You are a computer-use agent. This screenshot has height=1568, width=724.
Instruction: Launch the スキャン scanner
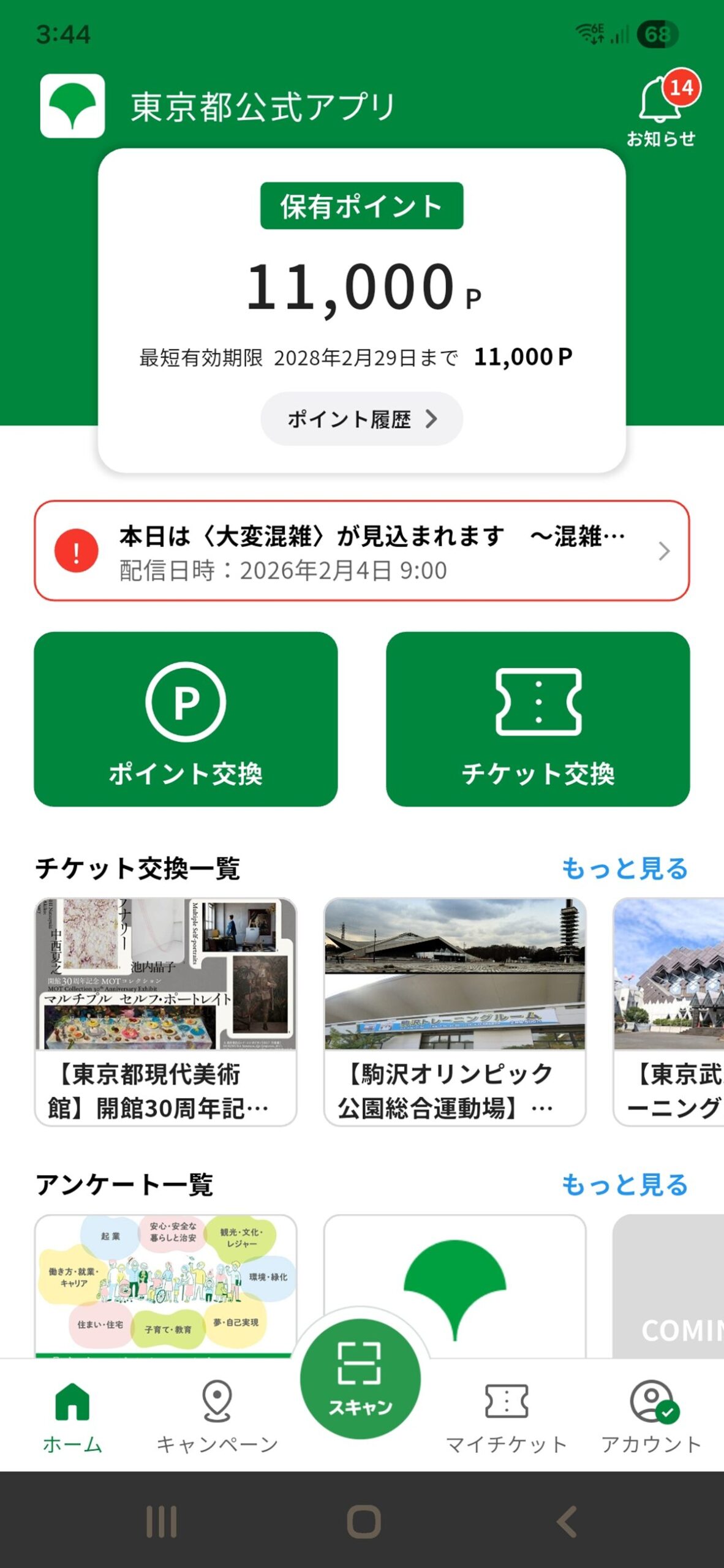click(360, 1378)
